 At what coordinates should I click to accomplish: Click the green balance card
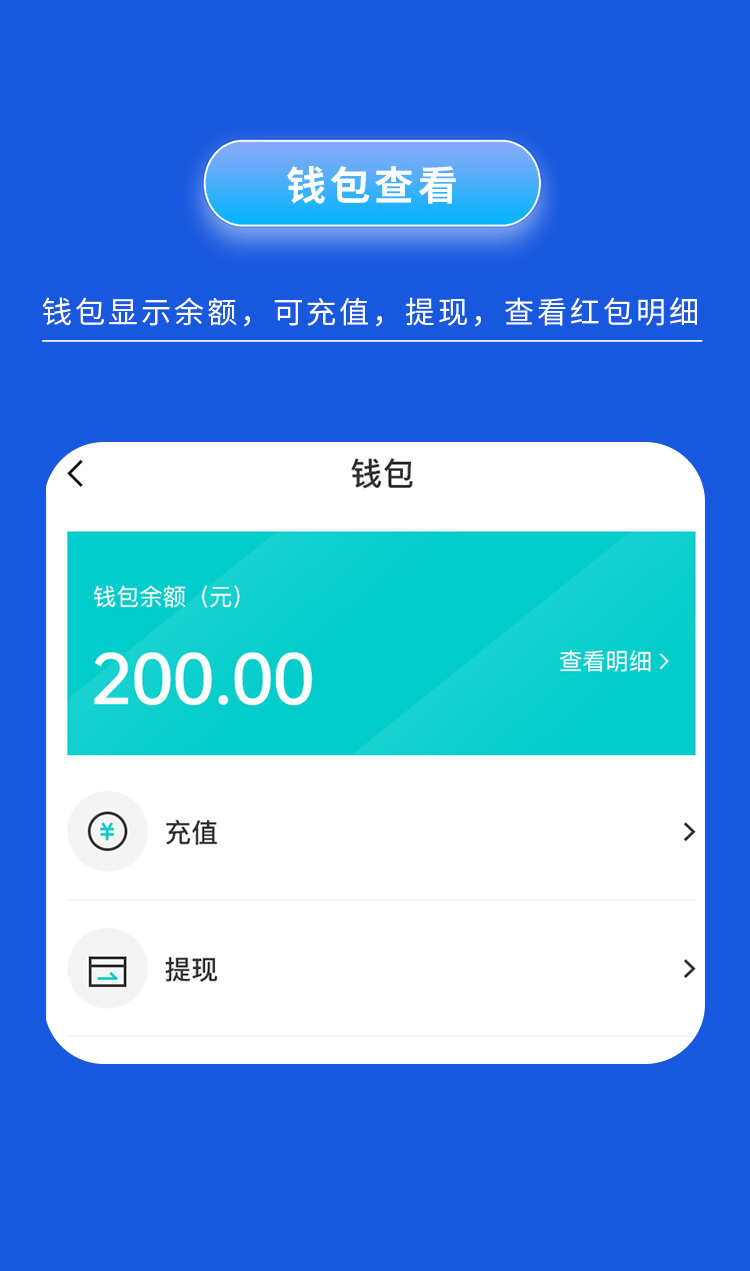pyautogui.click(x=380, y=642)
